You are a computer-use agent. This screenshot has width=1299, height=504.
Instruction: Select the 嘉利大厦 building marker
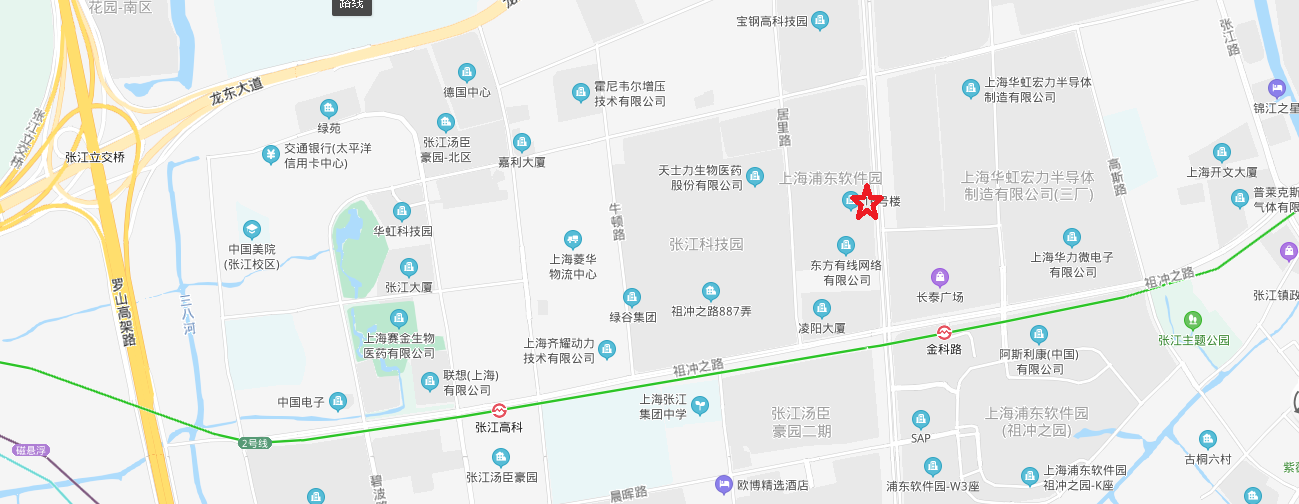[x=521, y=142]
